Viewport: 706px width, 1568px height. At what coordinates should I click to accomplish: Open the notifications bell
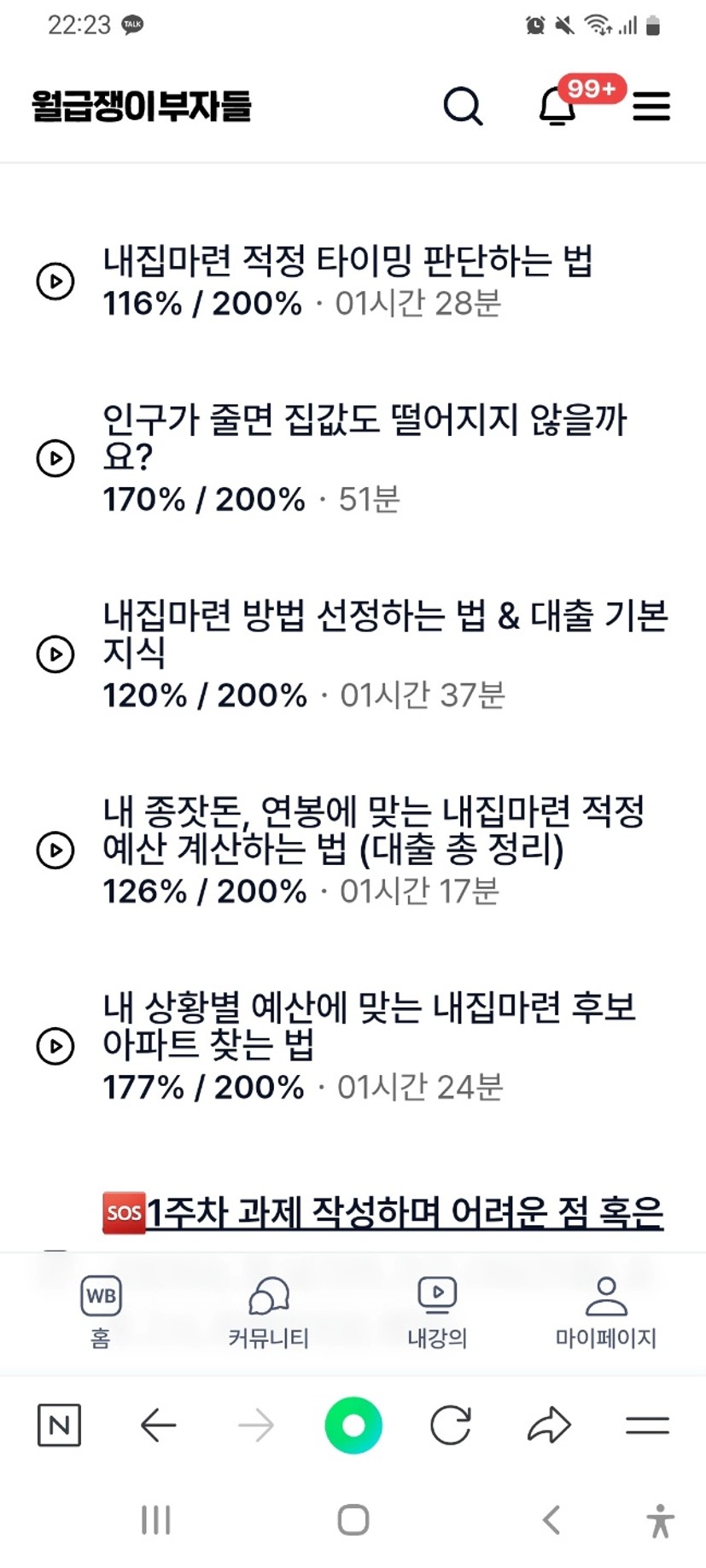point(557,107)
